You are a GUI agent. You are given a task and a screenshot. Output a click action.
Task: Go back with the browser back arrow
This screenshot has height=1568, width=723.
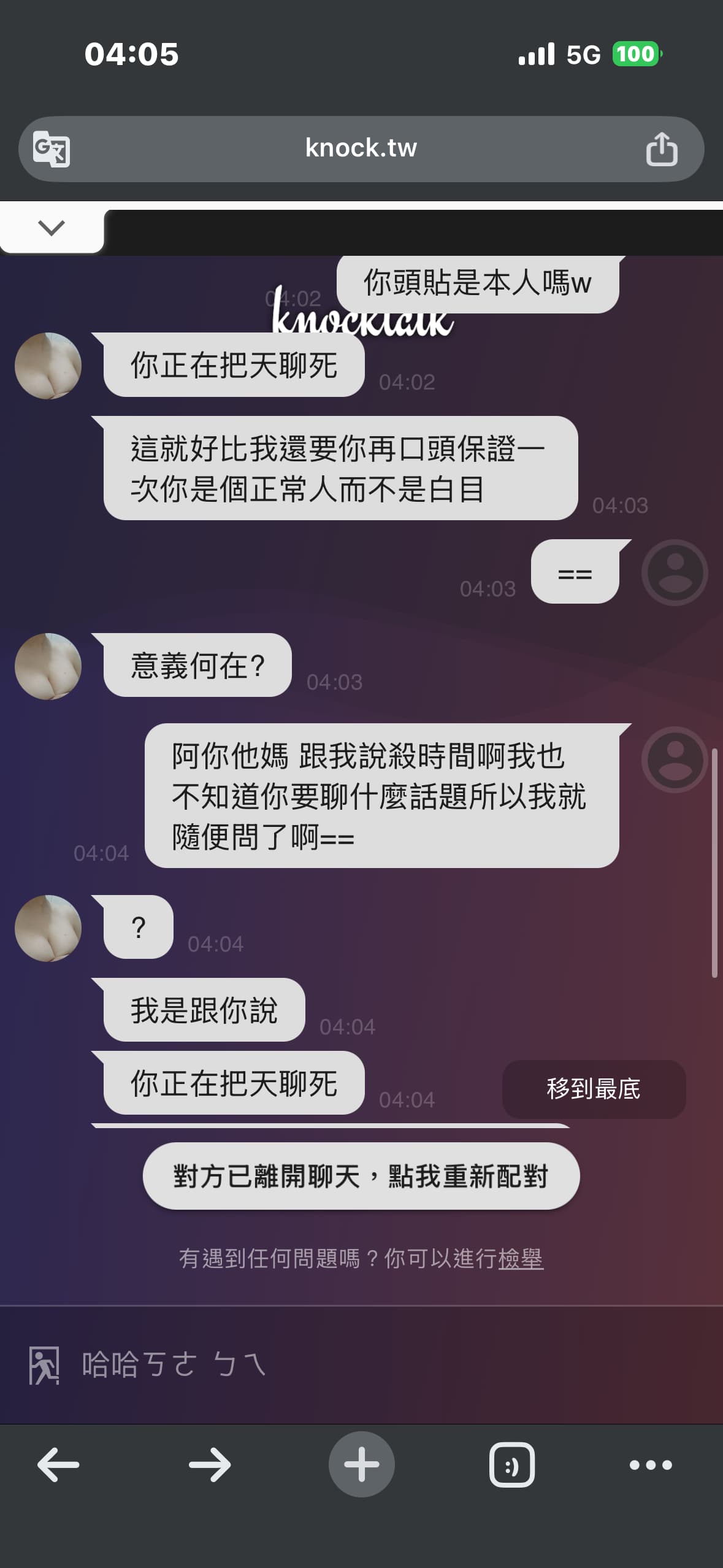58,1465
